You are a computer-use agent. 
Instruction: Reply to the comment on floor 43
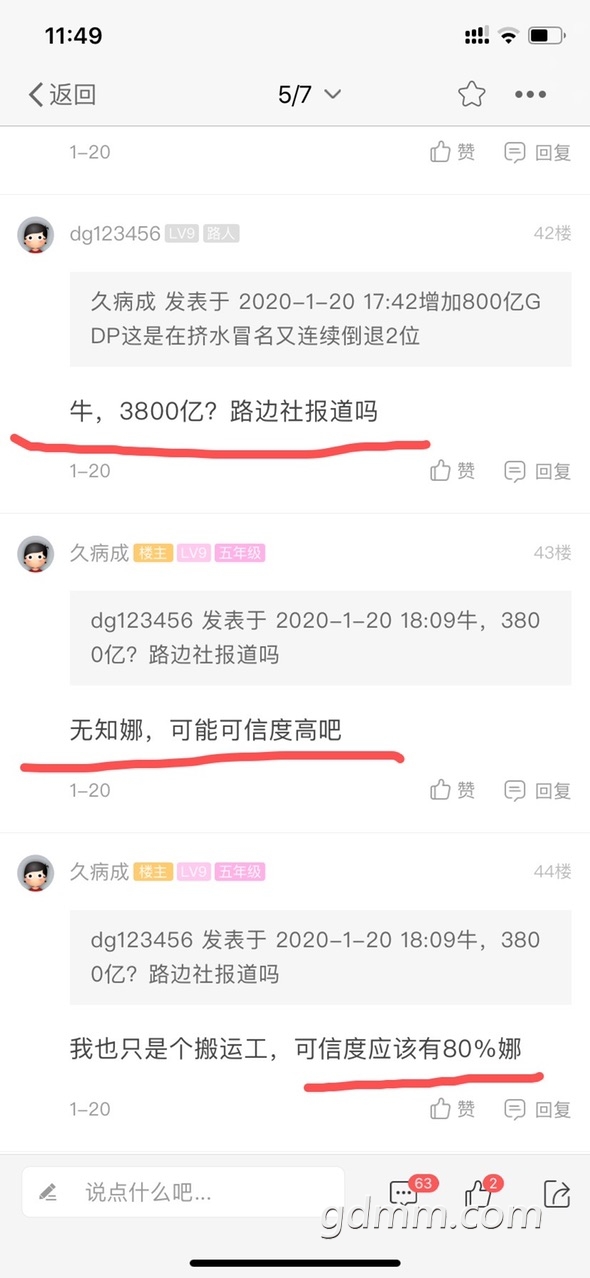click(538, 790)
